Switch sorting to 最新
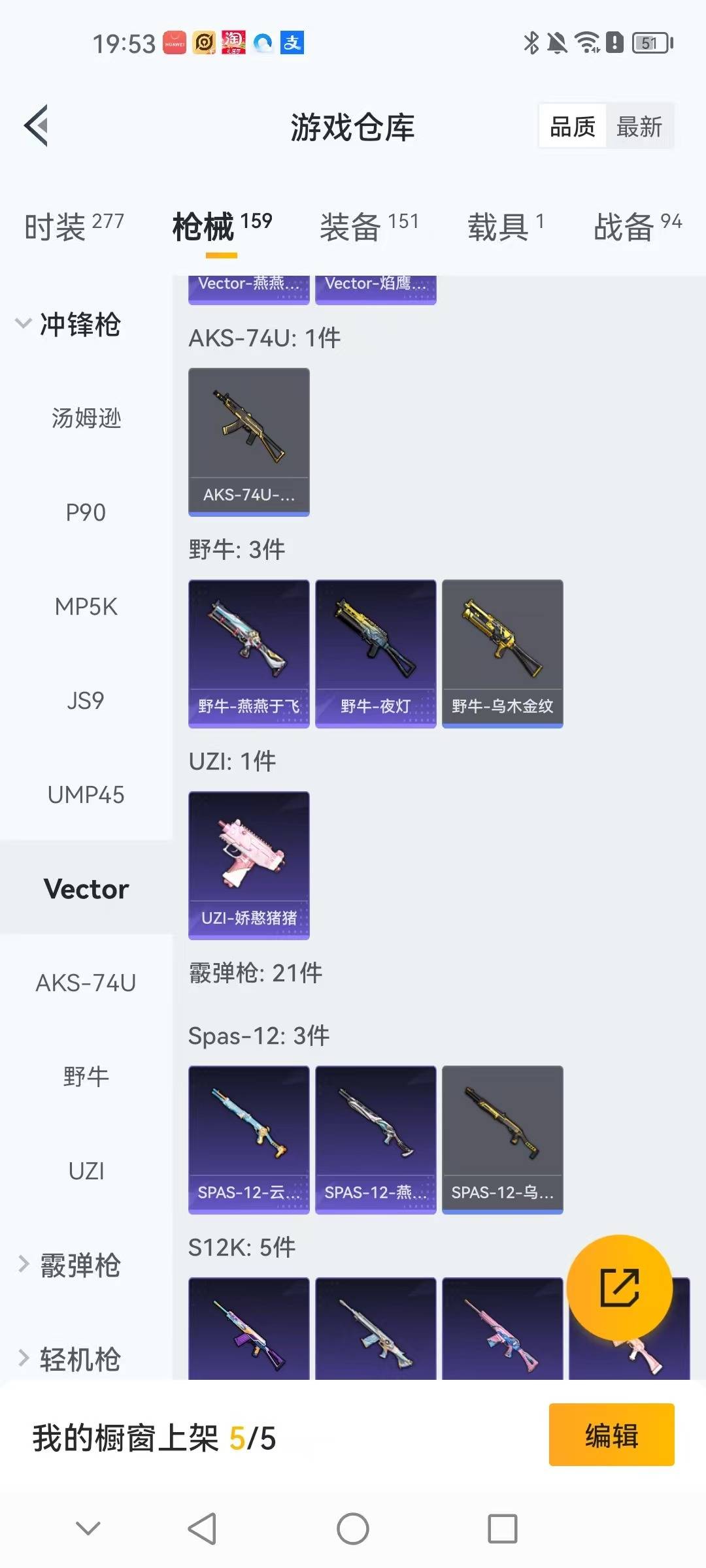Viewport: 706px width, 1568px height. (x=640, y=126)
